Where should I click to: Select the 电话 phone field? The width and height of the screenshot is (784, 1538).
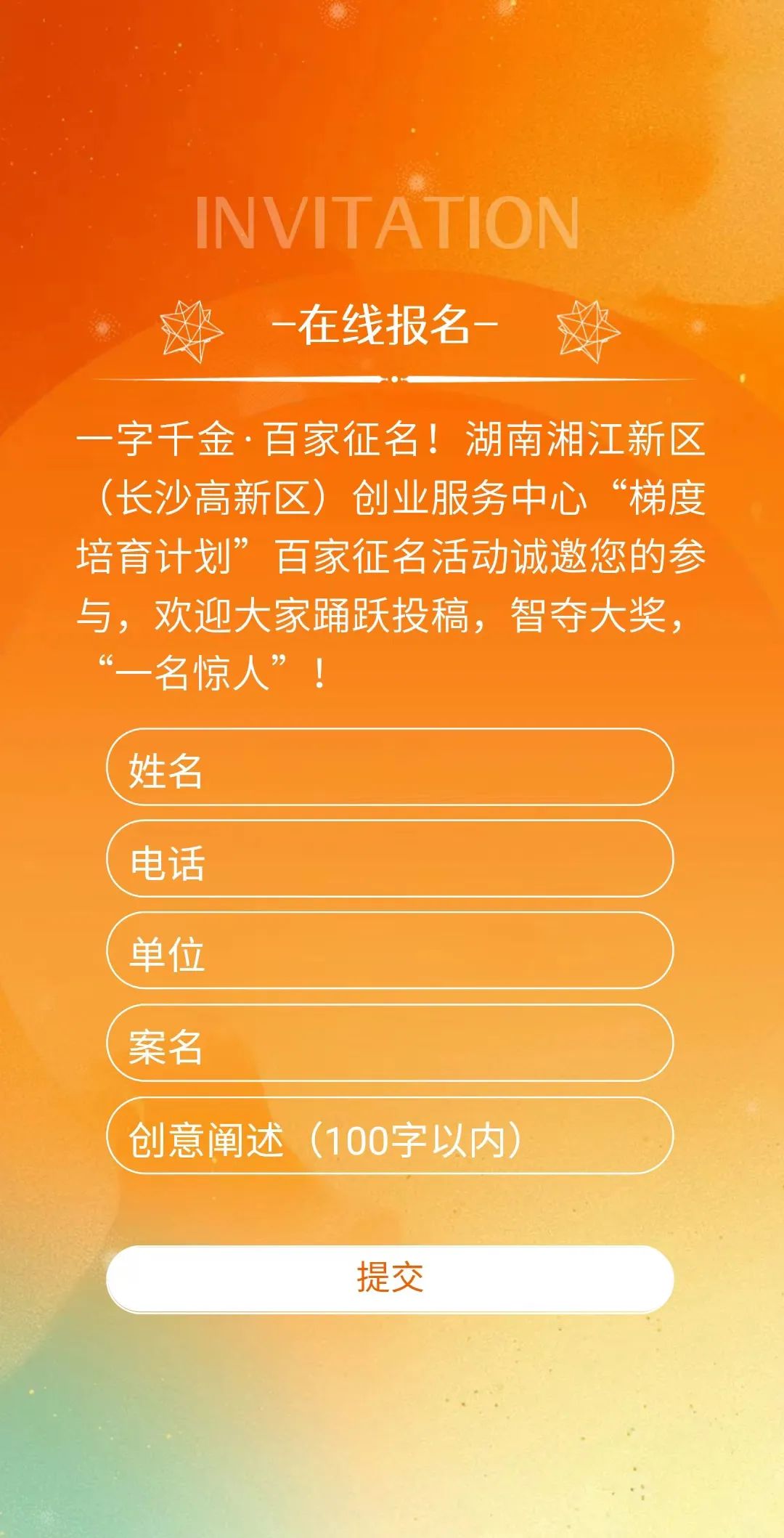pos(390,860)
